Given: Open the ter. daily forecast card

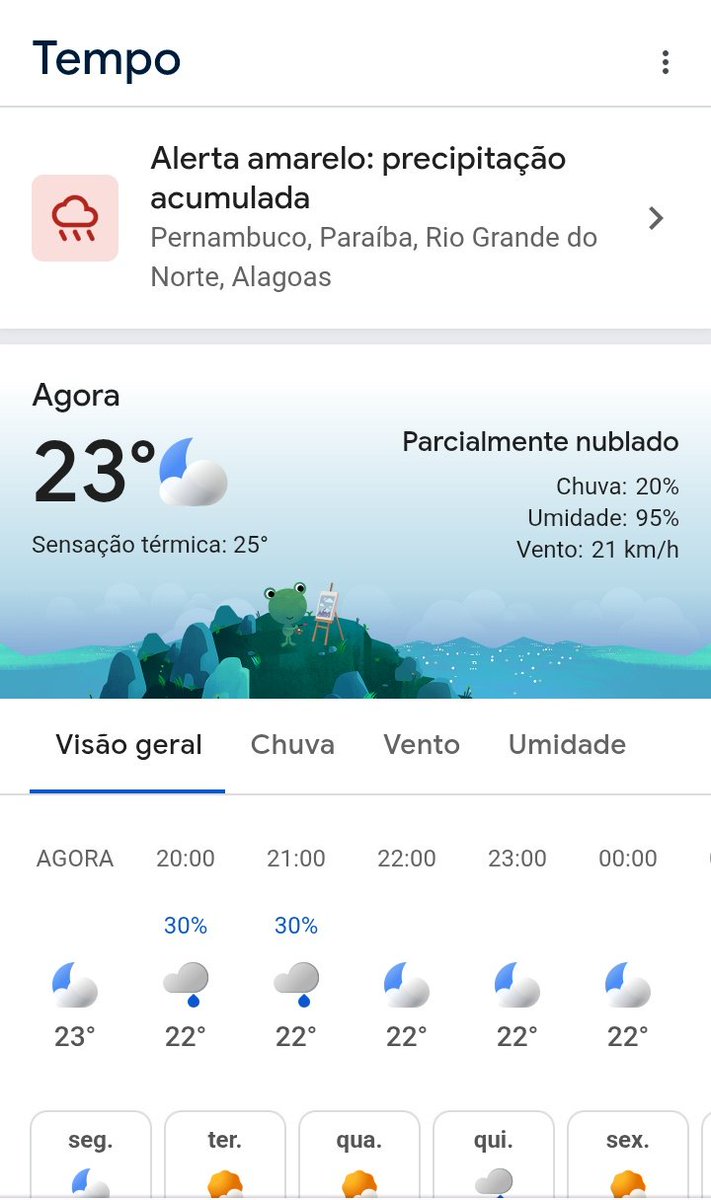Looking at the screenshot, I should click(225, 1155).
